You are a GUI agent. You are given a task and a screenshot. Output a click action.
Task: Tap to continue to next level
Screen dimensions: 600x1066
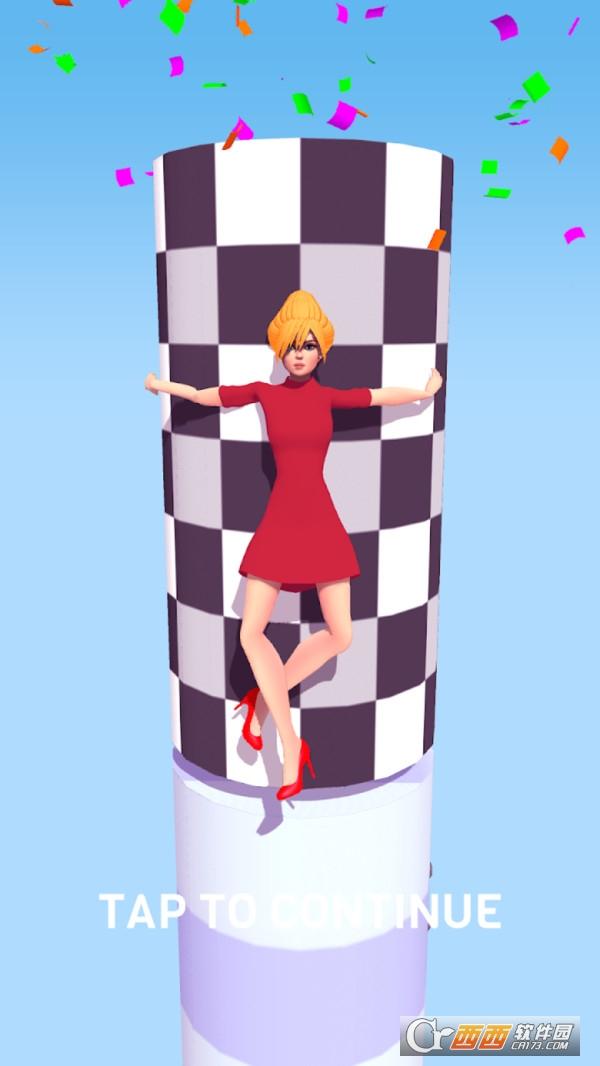tap(300, 910)
